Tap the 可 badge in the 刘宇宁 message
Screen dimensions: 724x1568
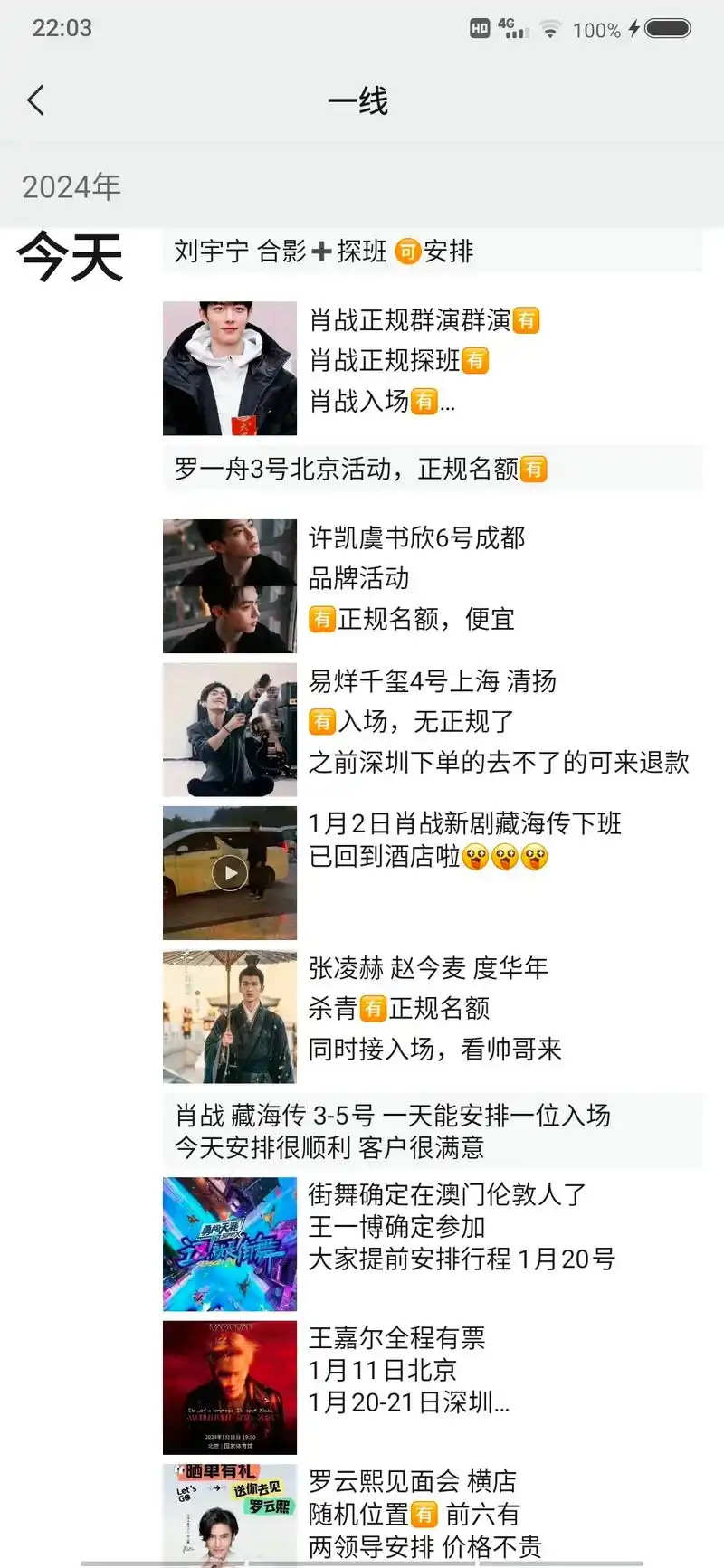407,252
